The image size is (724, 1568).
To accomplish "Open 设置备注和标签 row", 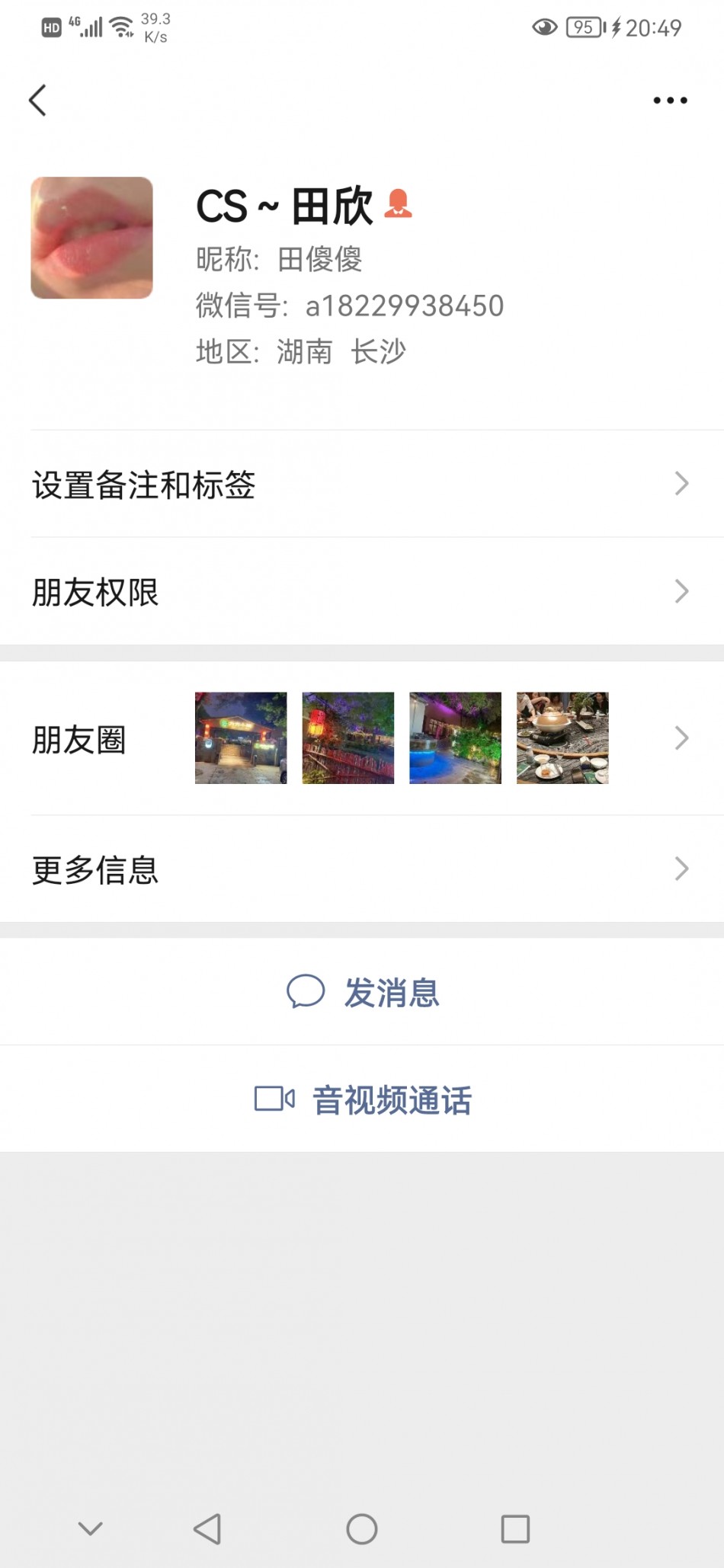I will click(362, 485).
